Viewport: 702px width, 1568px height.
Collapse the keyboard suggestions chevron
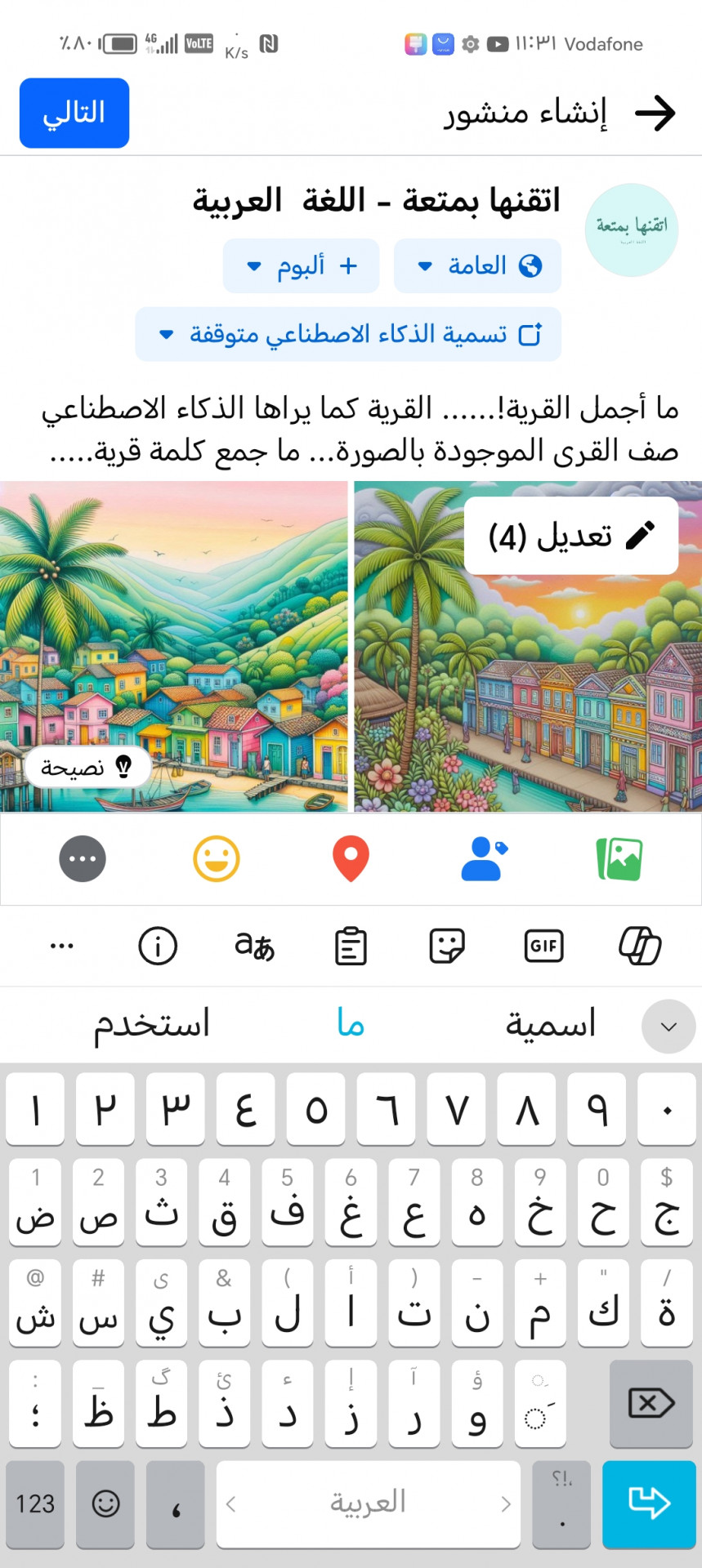[668, 1027]
